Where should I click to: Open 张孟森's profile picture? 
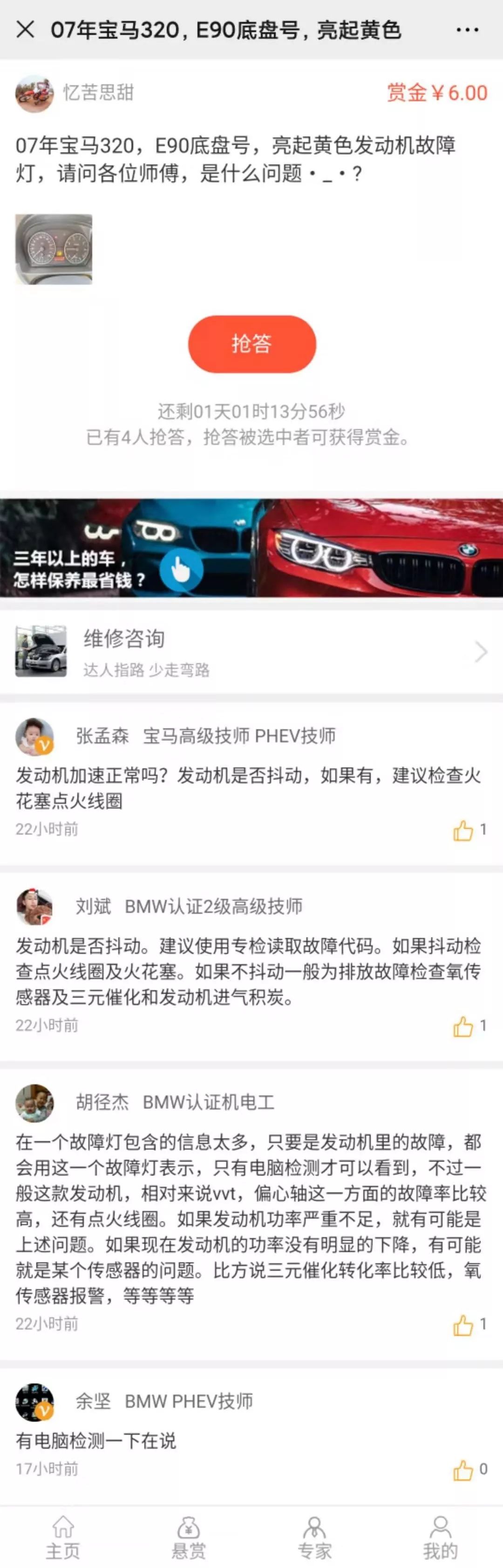click(x=34, y=737)
